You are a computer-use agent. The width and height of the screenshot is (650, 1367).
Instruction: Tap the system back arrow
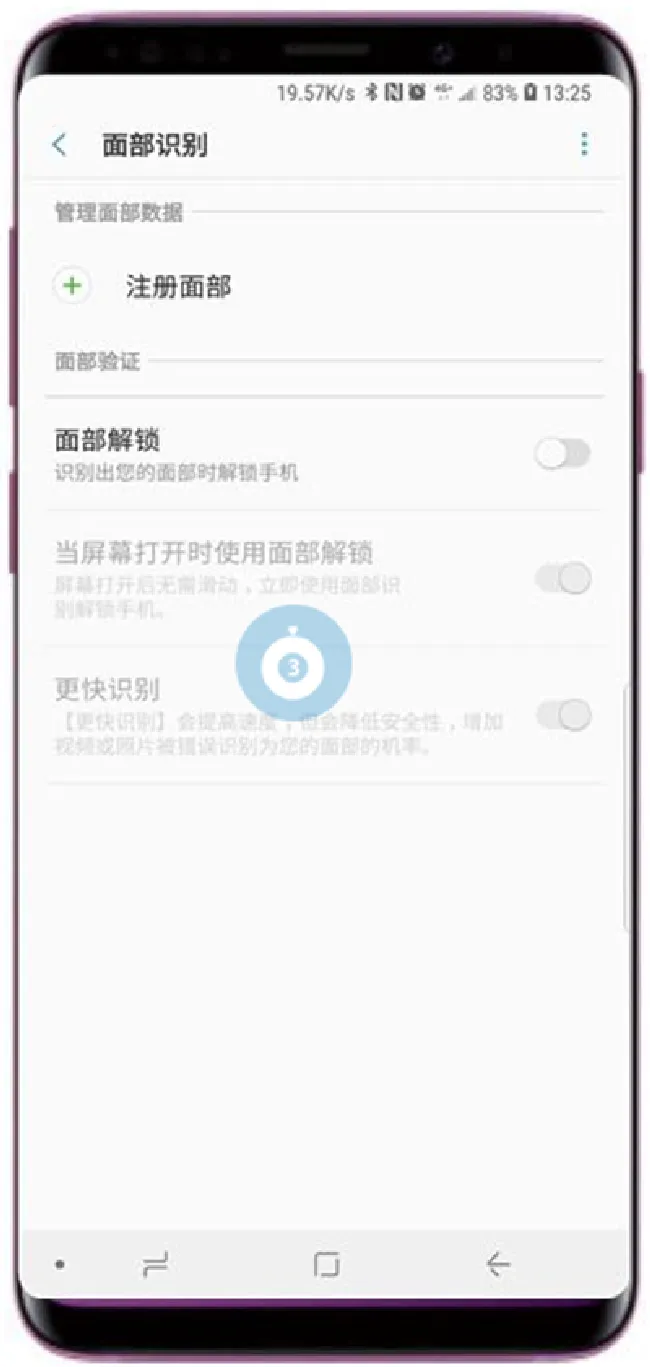497,1265
